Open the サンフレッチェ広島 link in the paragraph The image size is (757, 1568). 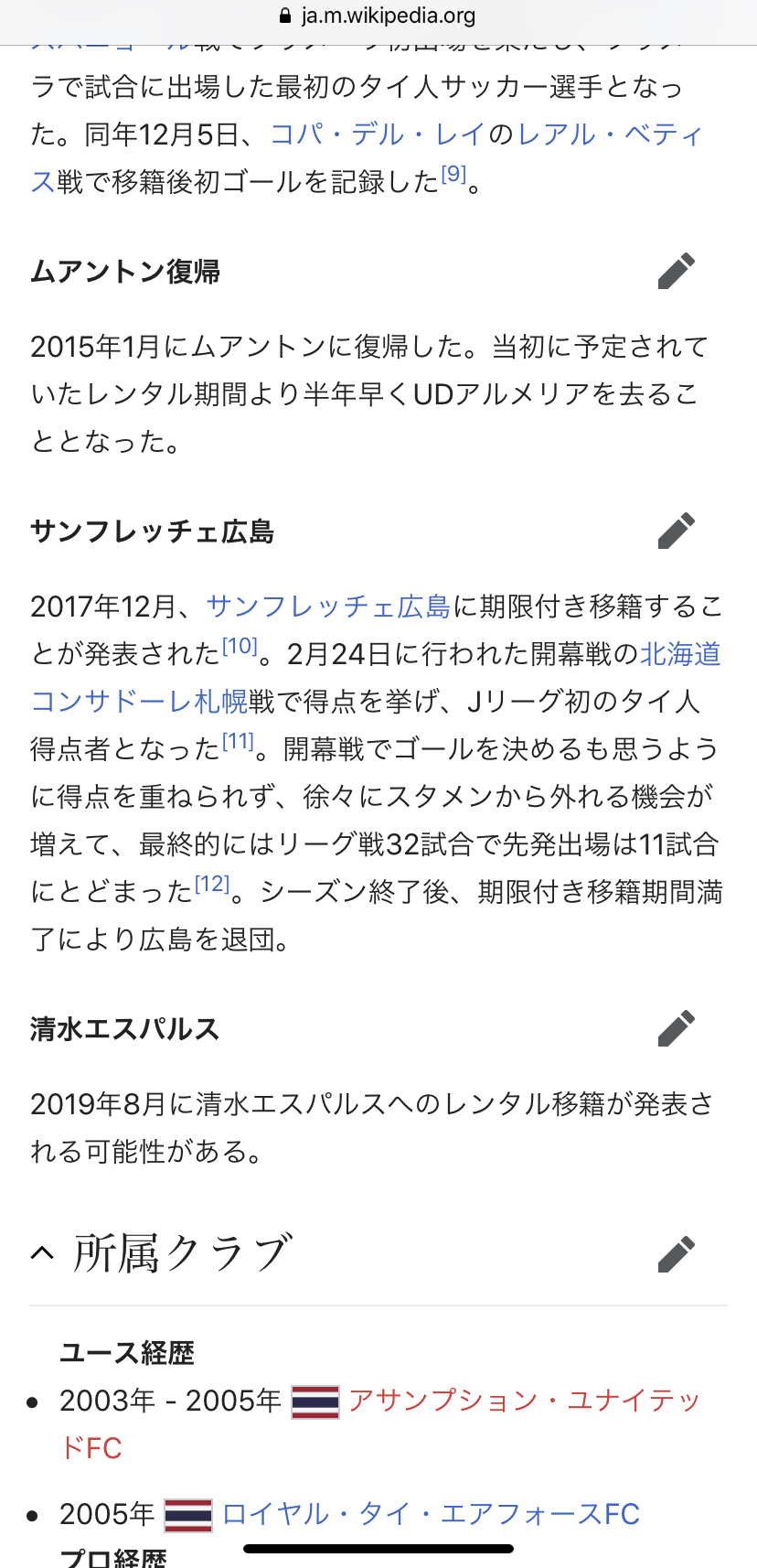(x=328, y=606)
